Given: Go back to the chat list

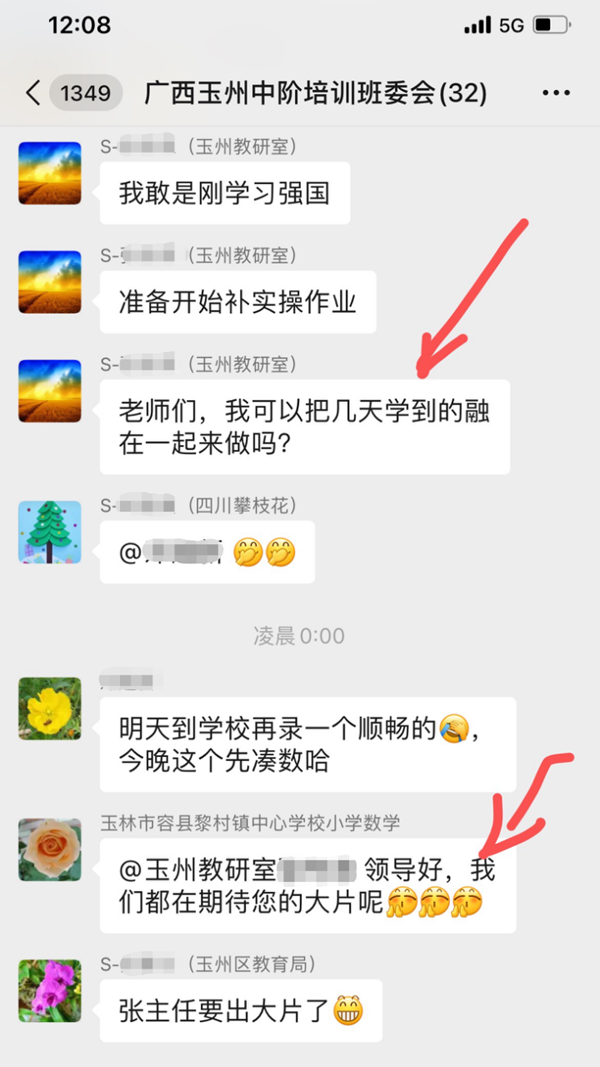Looking at the screenshot, I should click(x=33, y=94).
